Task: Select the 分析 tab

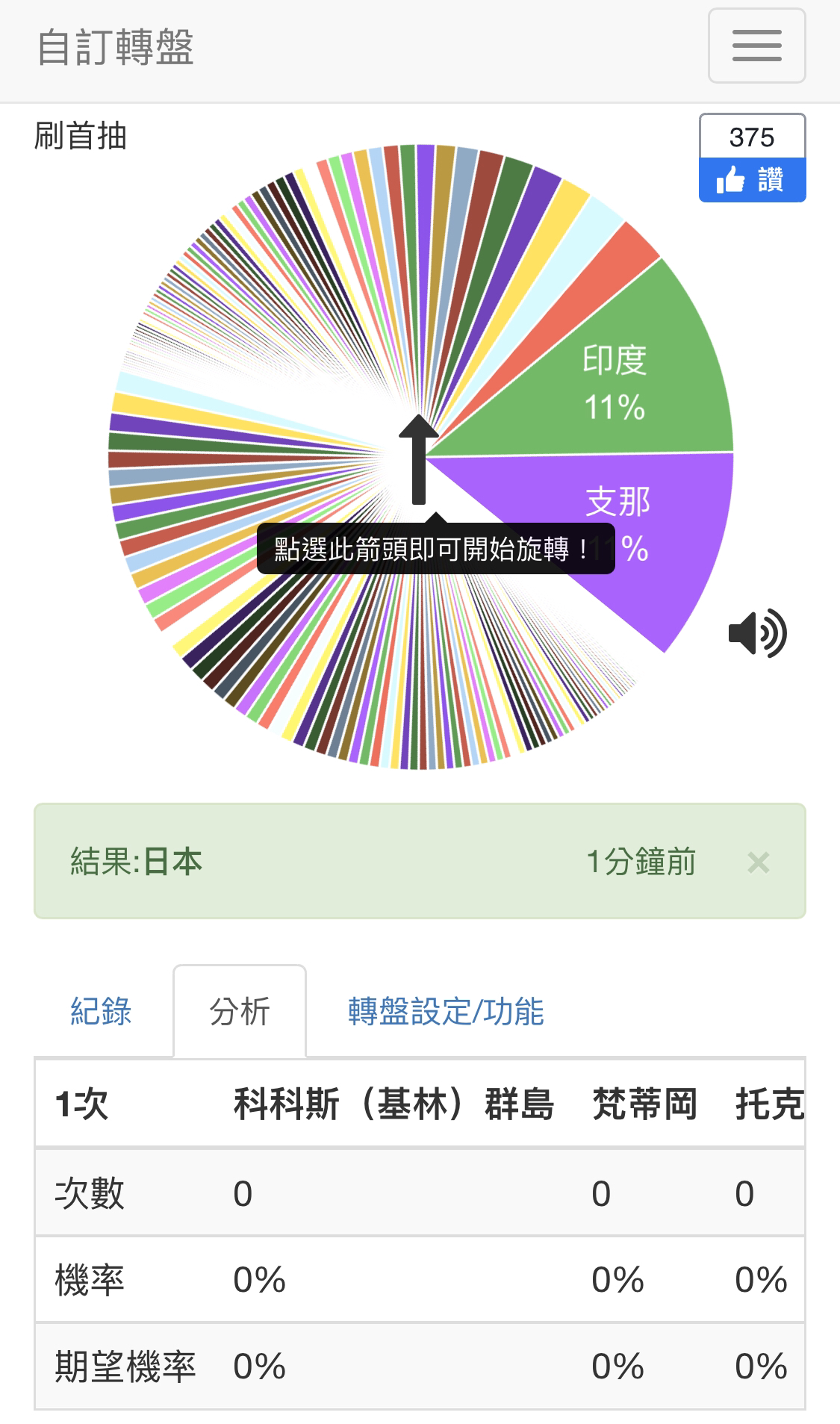Action: (240, 1011)
